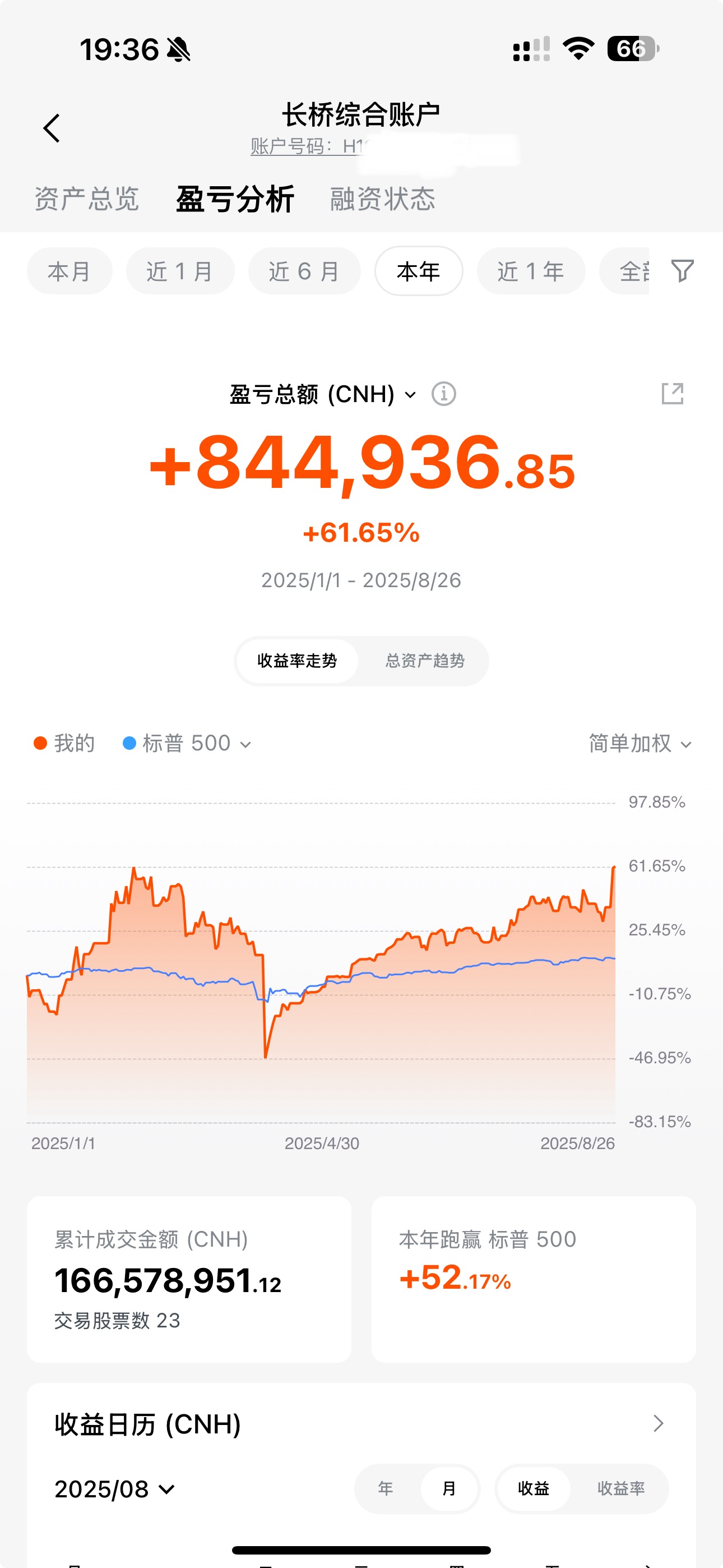Switch the calendar to 年 view
This screenshot has height=1568, width=723.
click(386, 1488)
